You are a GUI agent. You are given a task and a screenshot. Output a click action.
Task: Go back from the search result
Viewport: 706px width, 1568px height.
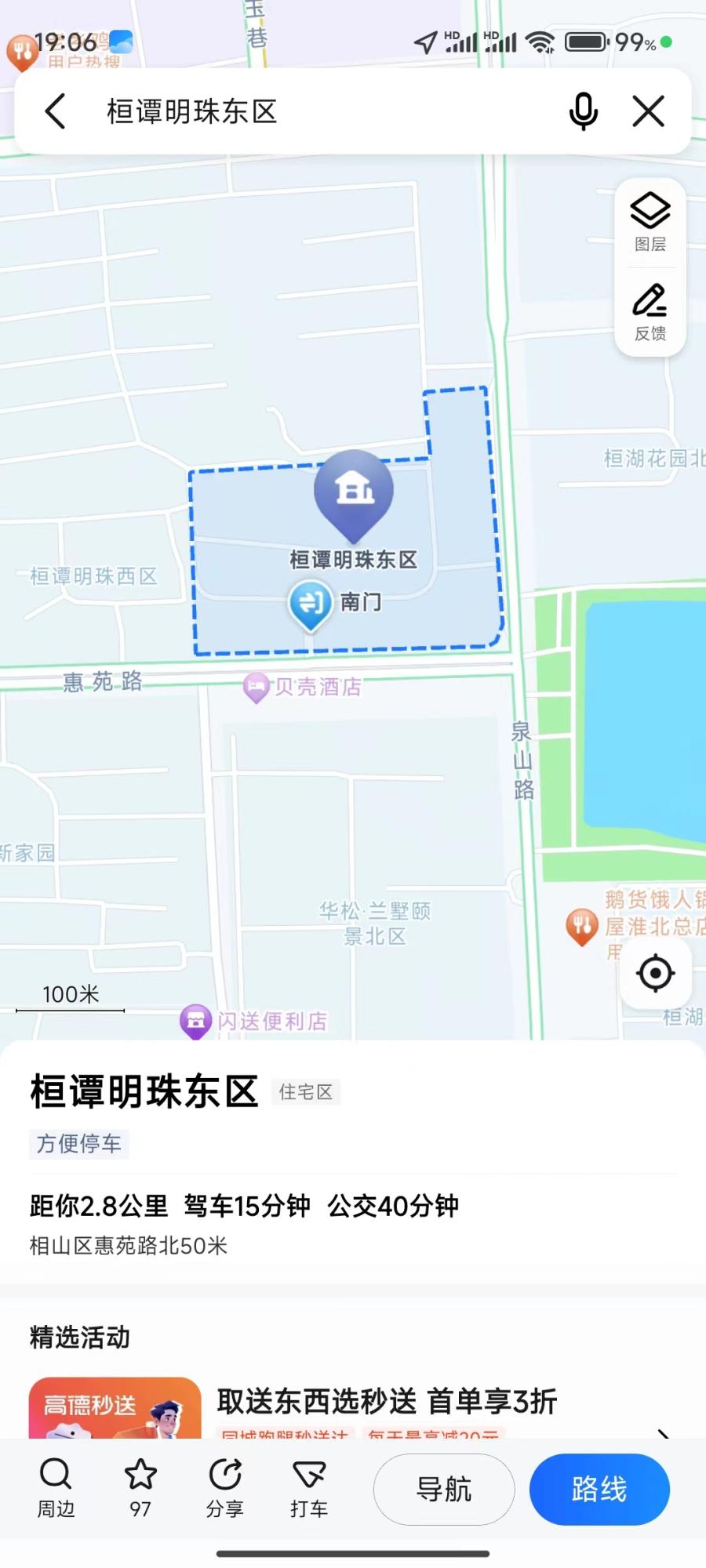[56, 111]
